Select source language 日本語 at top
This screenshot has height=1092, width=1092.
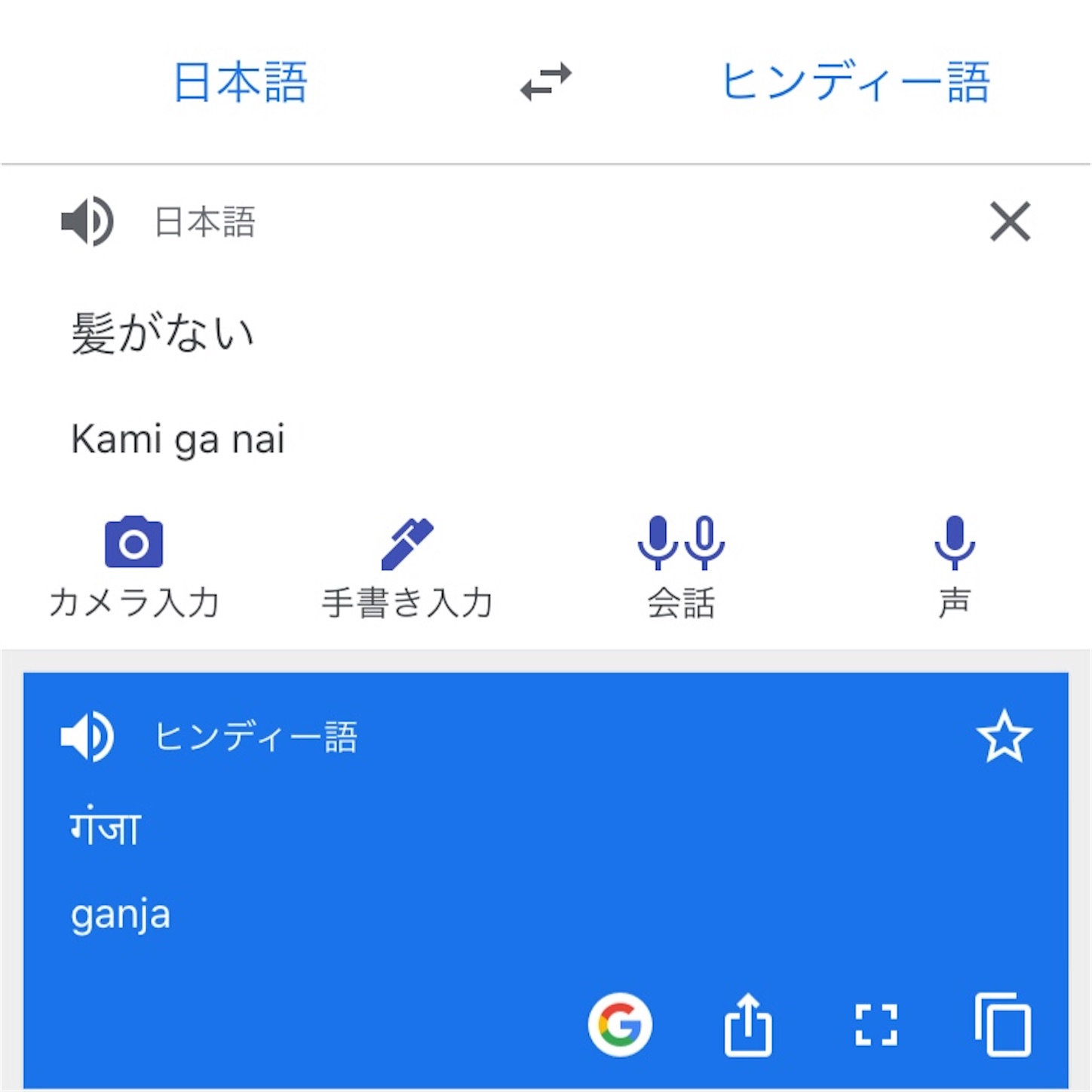(x=240, y=81)
